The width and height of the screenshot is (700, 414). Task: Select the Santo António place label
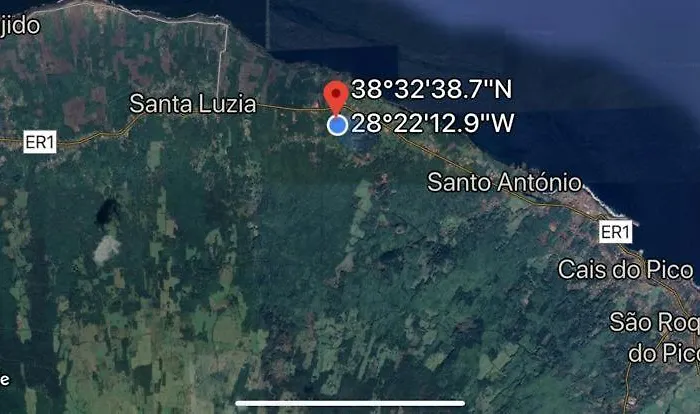(504, 182)
